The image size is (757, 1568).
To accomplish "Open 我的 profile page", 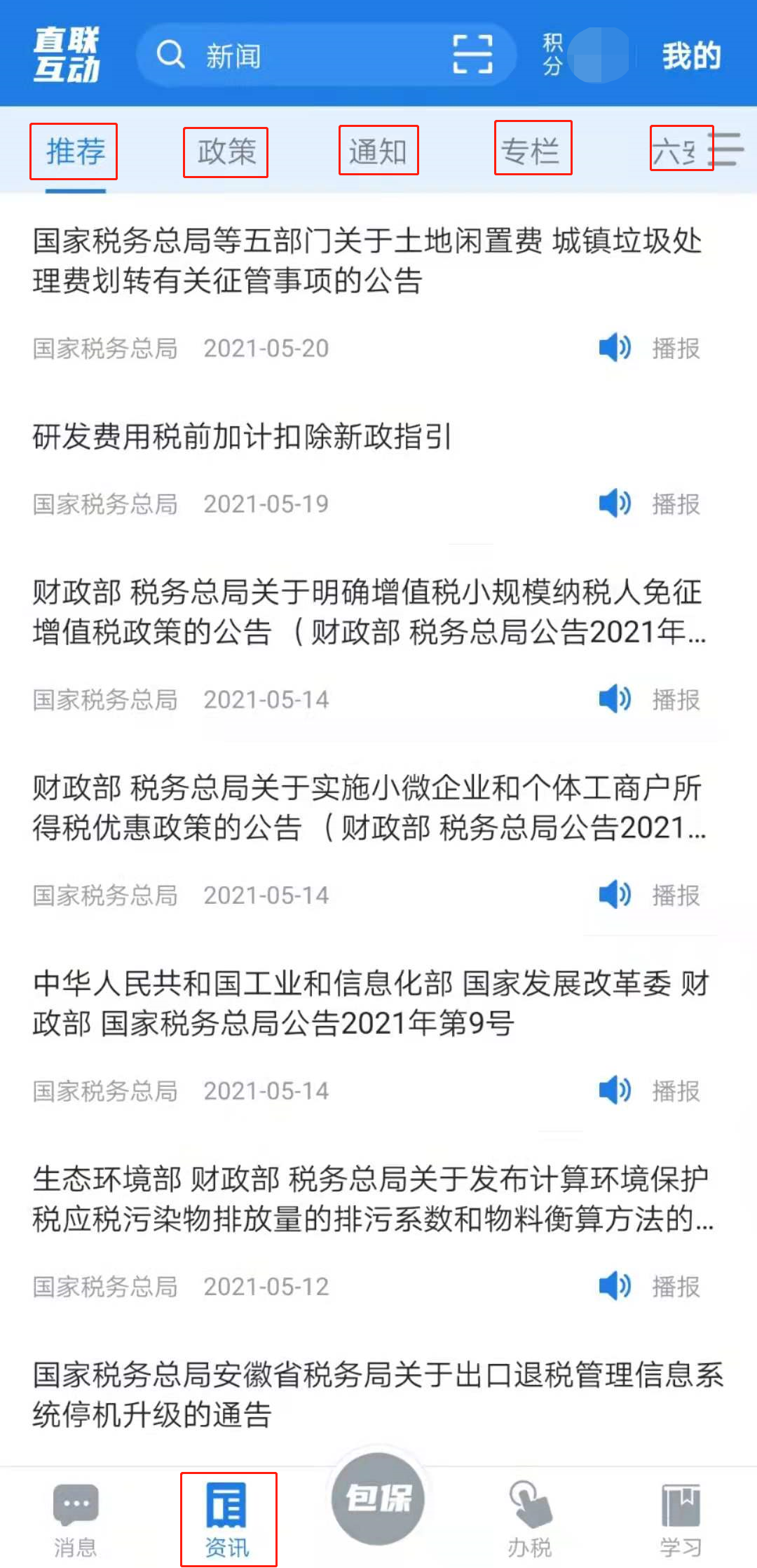I will (691, 55).
